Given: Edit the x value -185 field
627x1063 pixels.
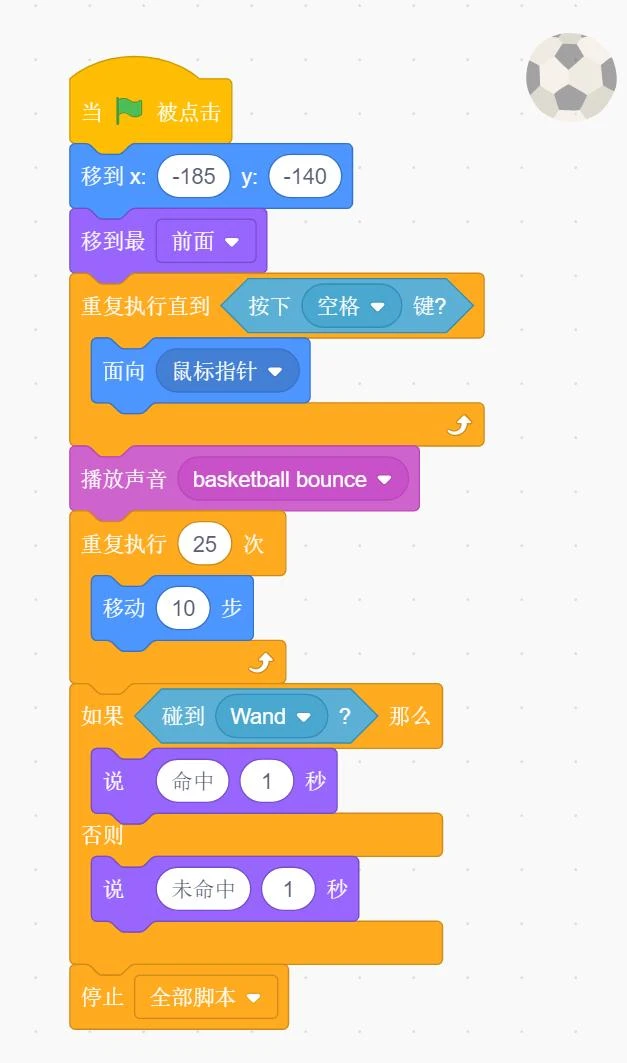Looking at the screenshot, I should coord(193,177).
